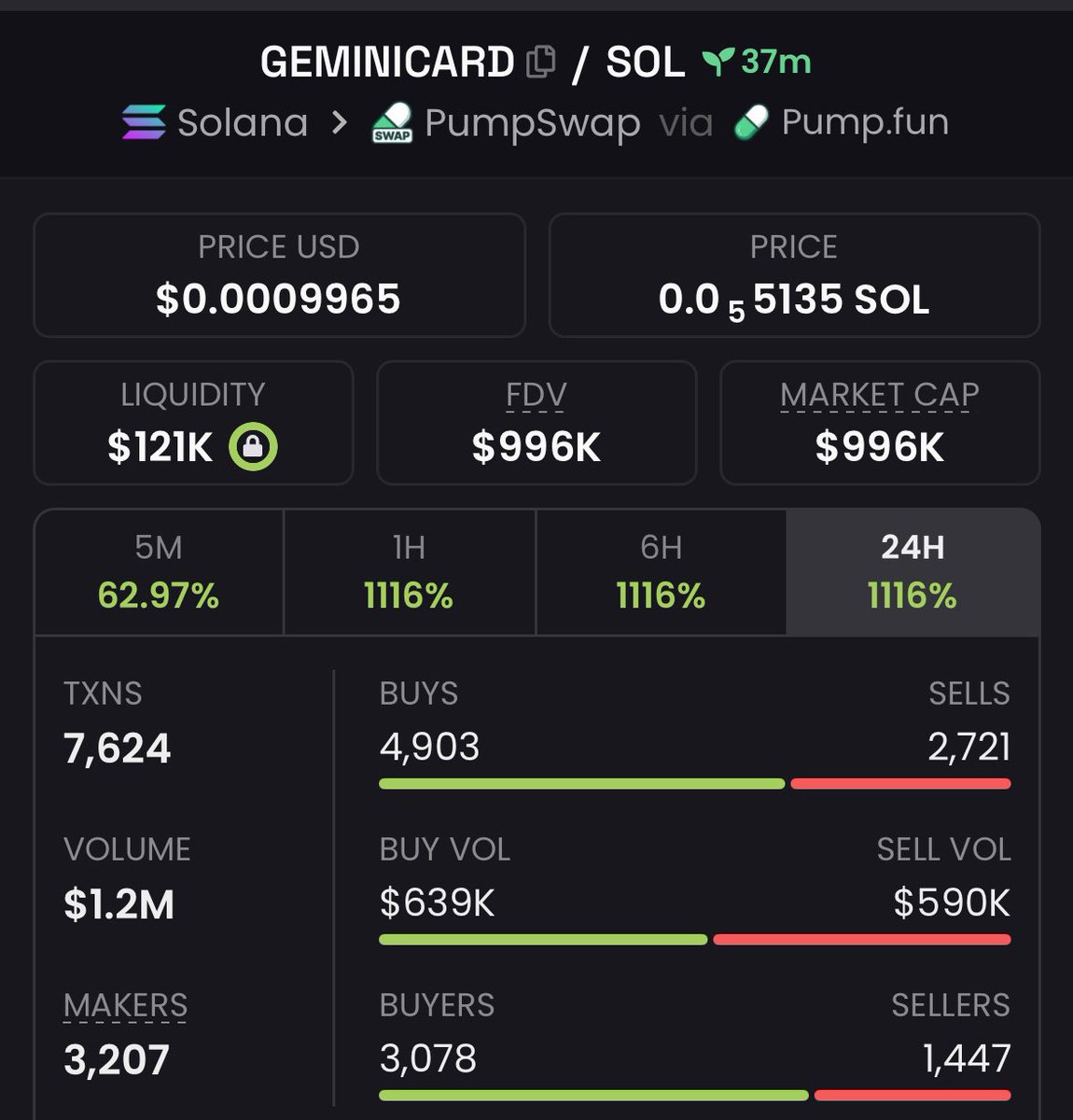The image size is (1073, 1120).
Task: Open the PumpSwap DEX link
Action: (507, 122)
